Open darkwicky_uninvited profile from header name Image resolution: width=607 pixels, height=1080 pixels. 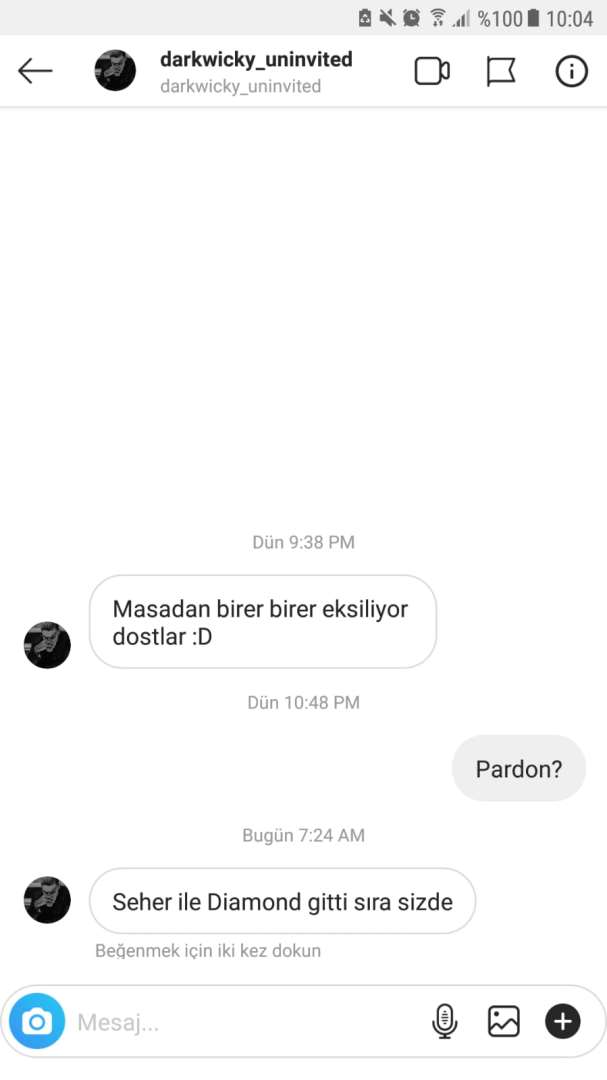[256, 60]
